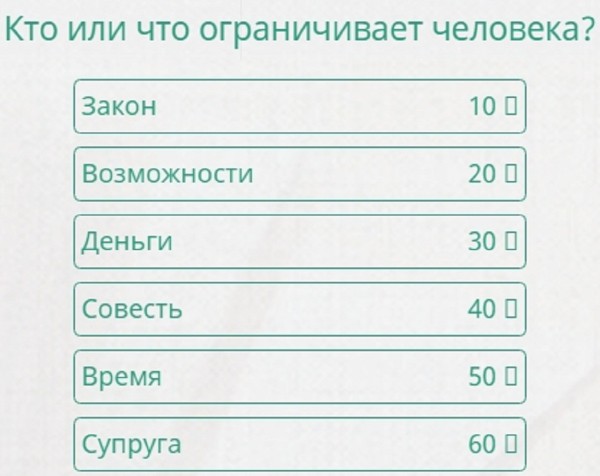Select the Время answer box
The height and width of the screenshot is (476, 600).
(x=299, y=377)
